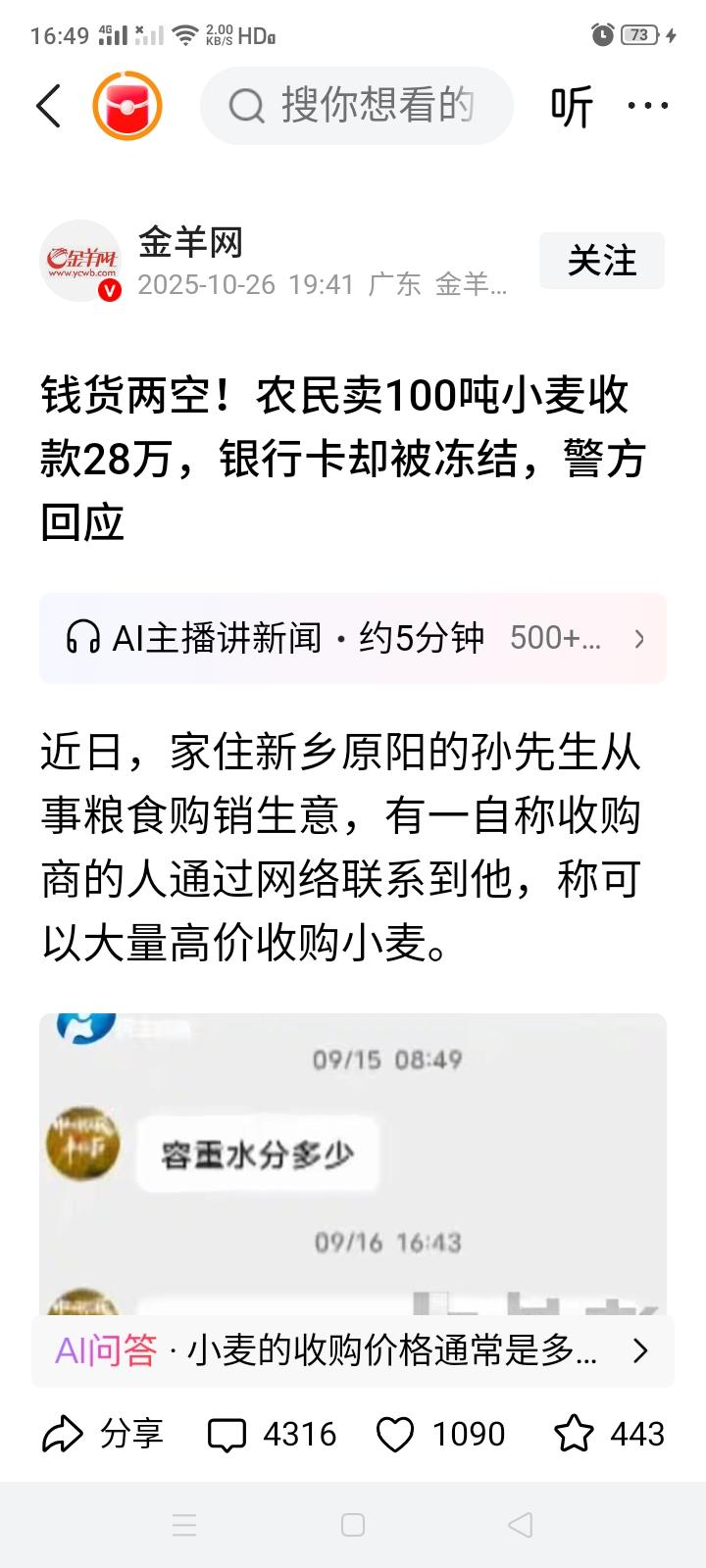This screenshot has height=1568, width=706.
Task: Tap the home button at the bottom
Action: [x=353, y=1525]
